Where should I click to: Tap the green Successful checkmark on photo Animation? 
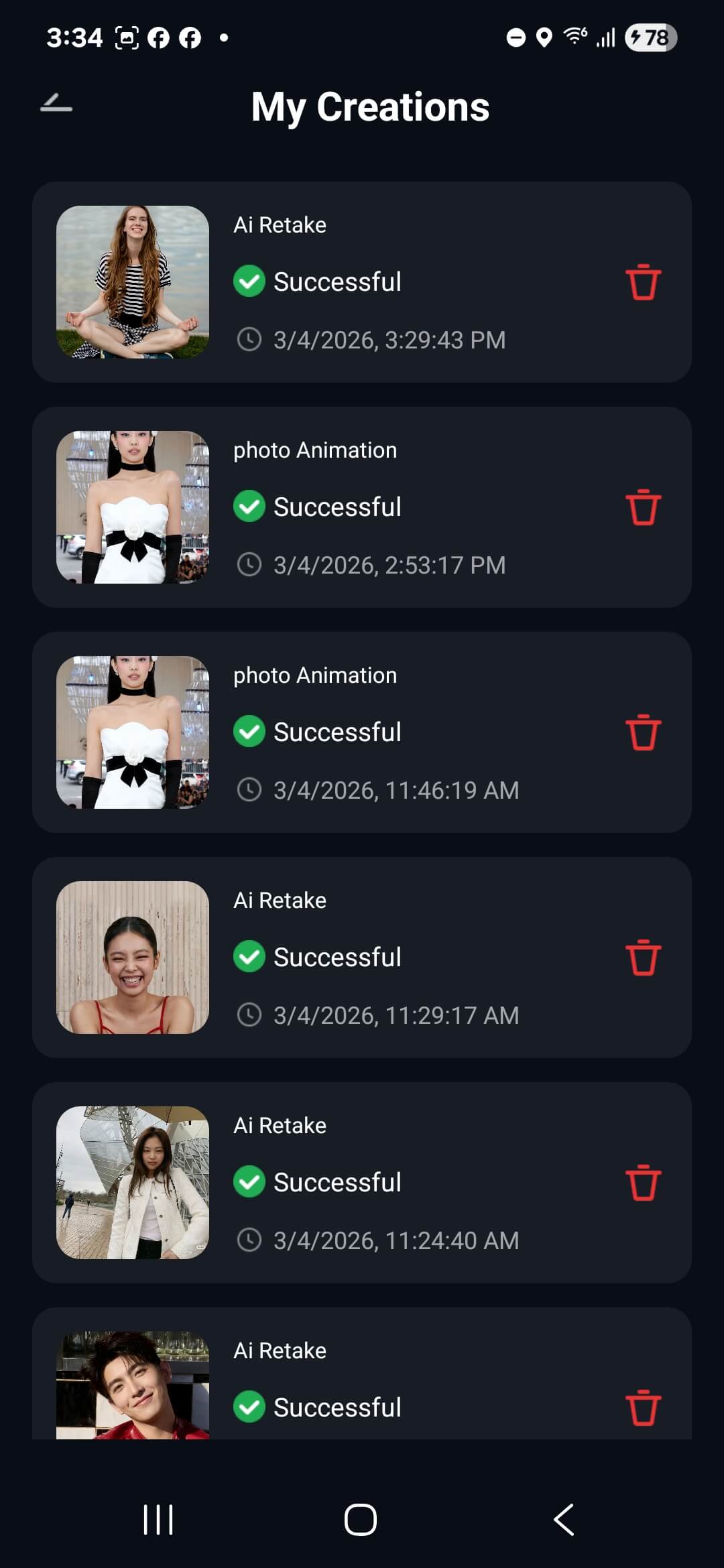pyautogui.click(x=249, y=506)
